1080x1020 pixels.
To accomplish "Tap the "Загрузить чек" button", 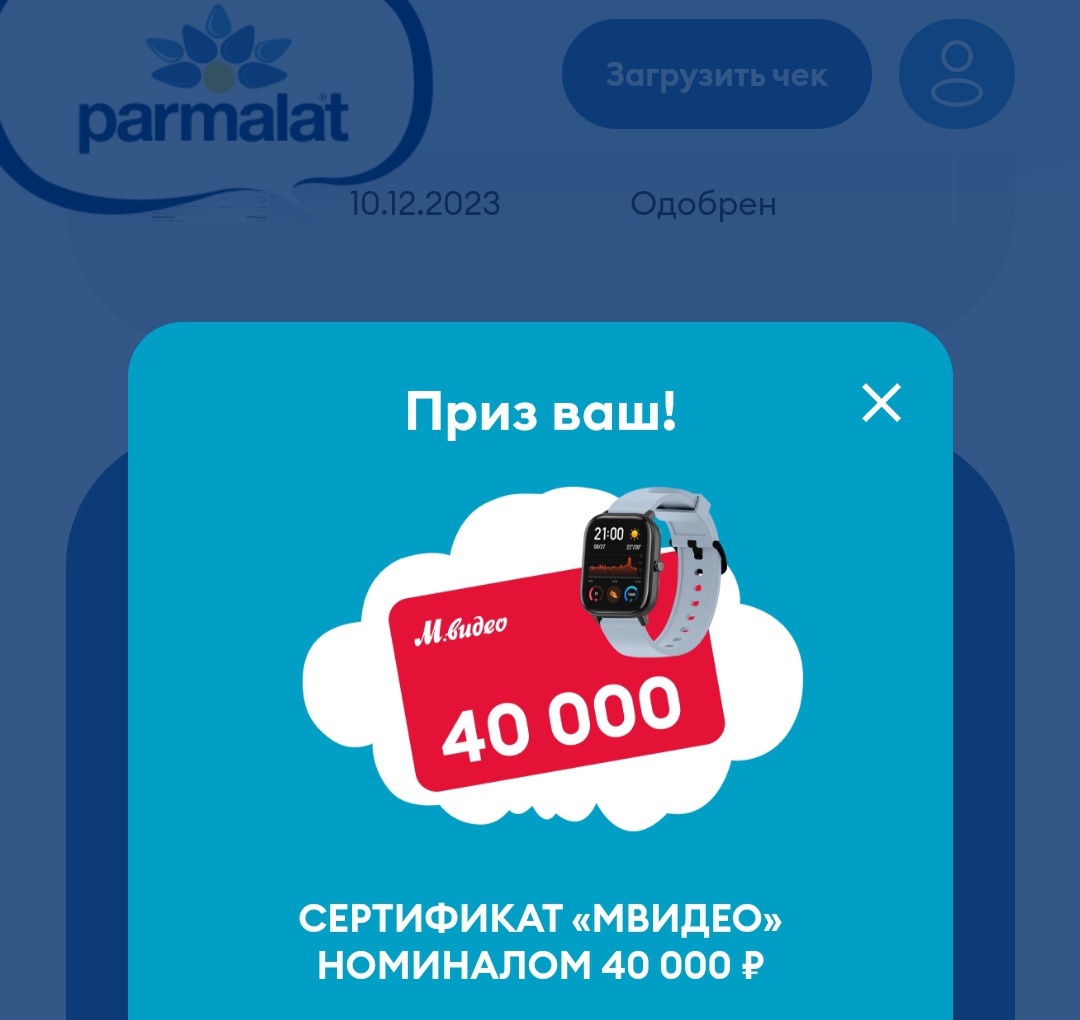I will tap(716, 75).
